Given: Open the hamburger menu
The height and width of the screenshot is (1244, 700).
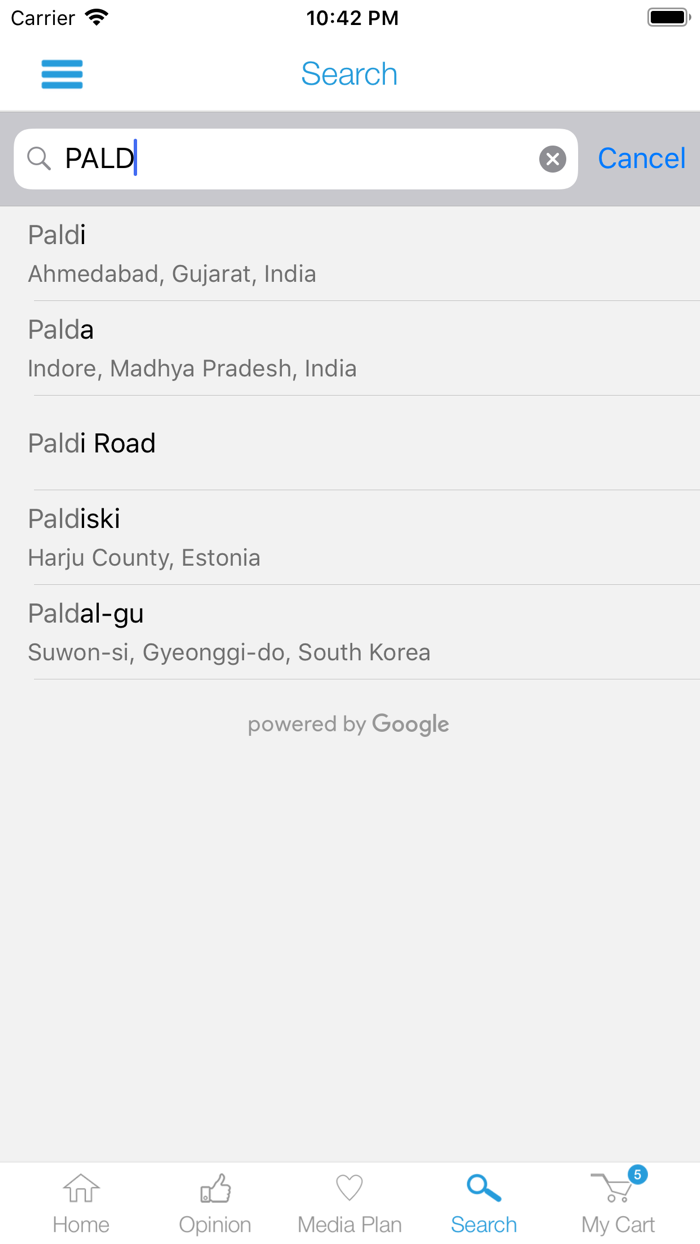Looking at the screenshot, I should [x=62, y=74].
